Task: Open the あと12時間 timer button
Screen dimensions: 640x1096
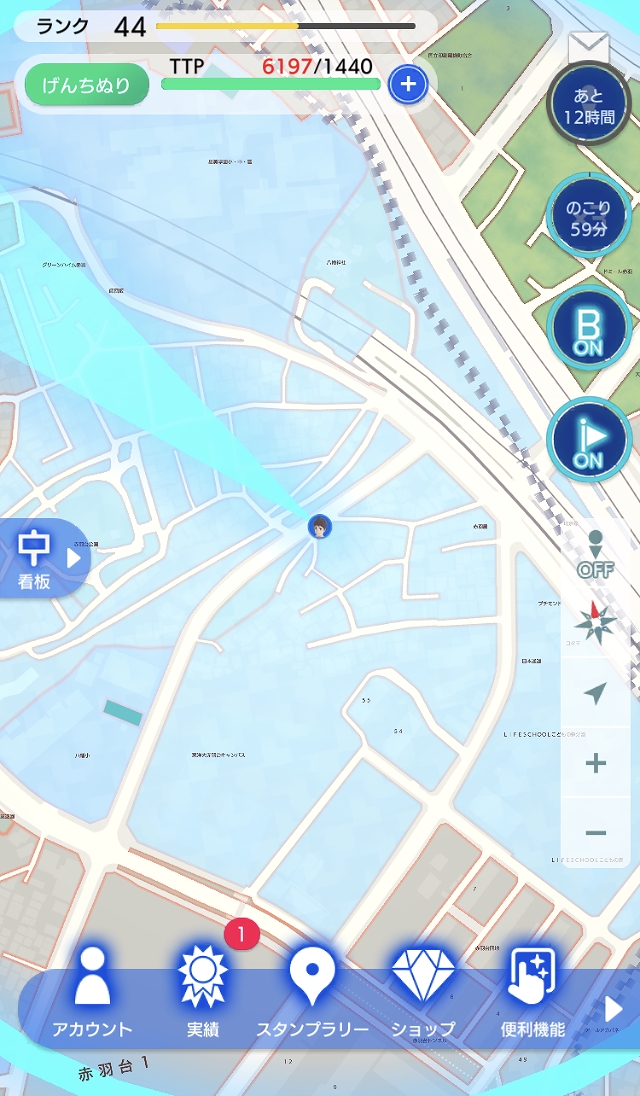Action: pos(588,105)
